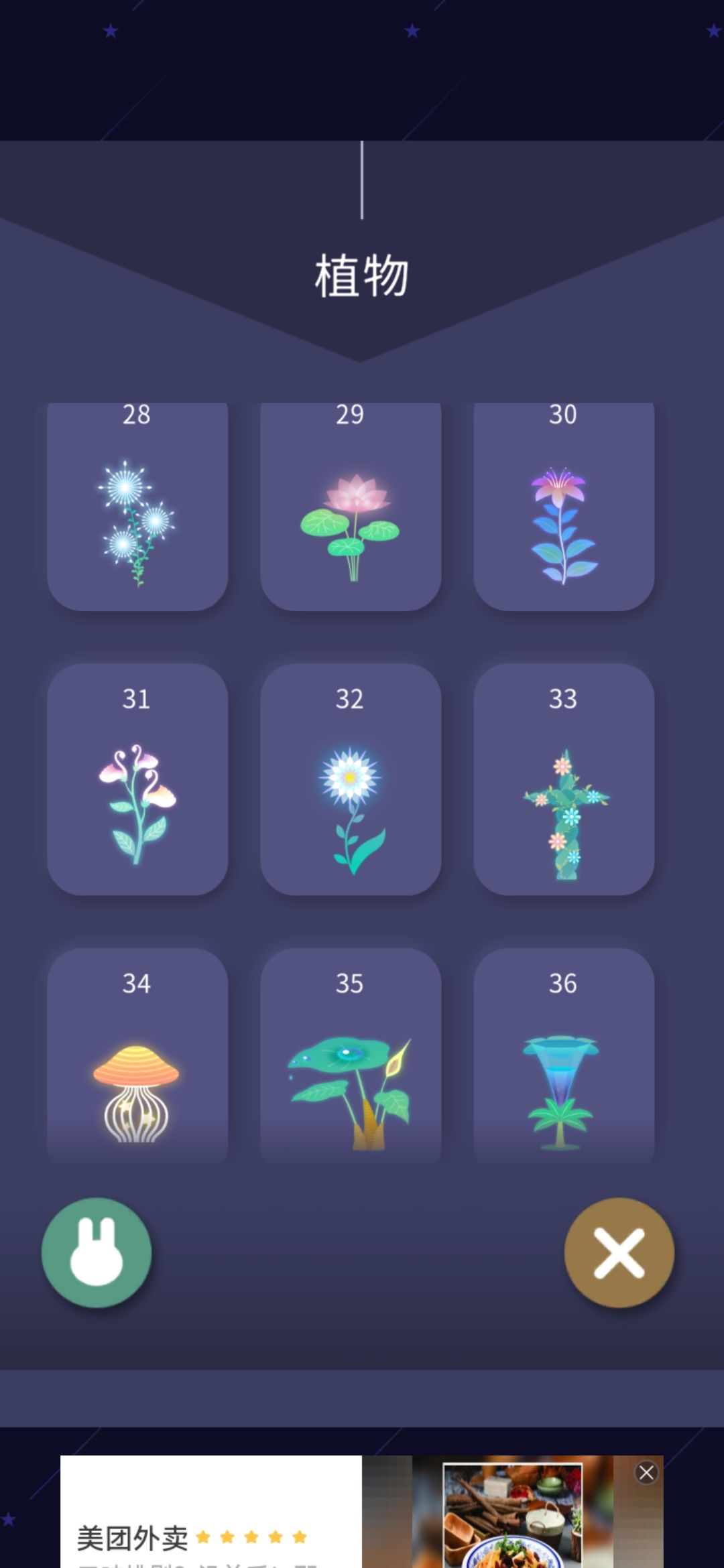Viewport: 724px width, 1568px height.
Task: Close the plants panel with the X button
Action: (619, 1252)
